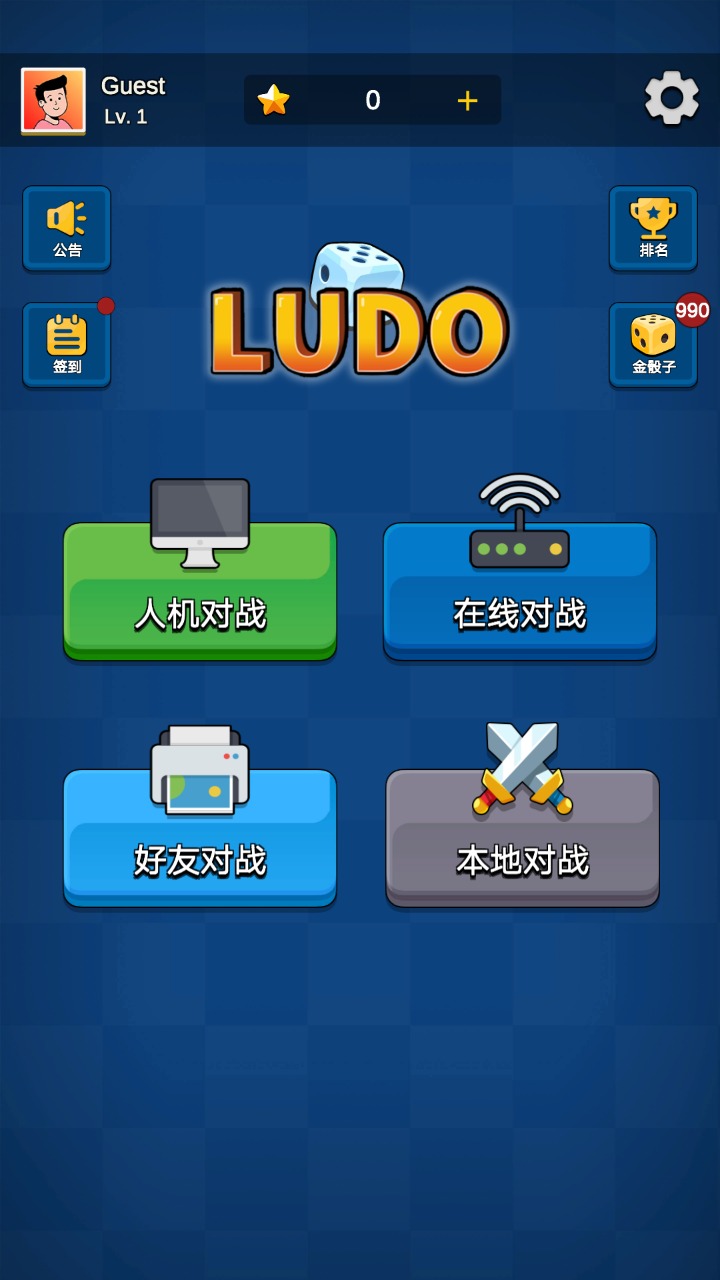
Task: Open the 签到 daily check-in
Action: pyautogui.click(x=66, y=344)
